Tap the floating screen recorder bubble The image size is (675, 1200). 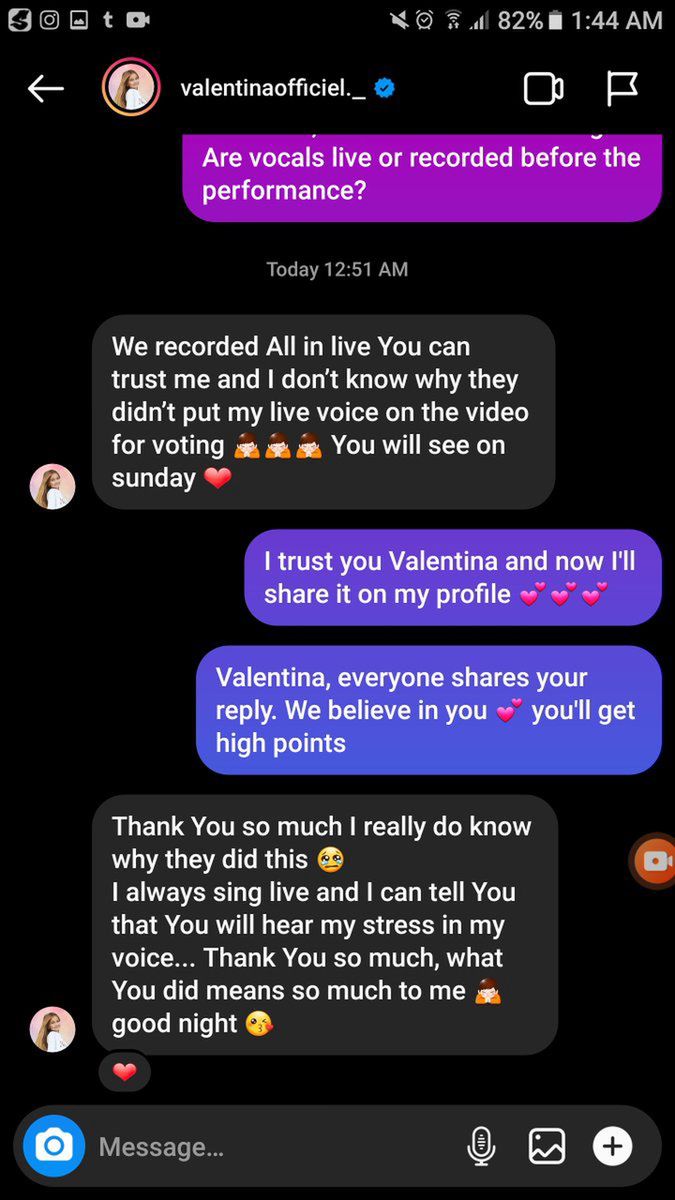pyautogui.click(x=656, y=861)
